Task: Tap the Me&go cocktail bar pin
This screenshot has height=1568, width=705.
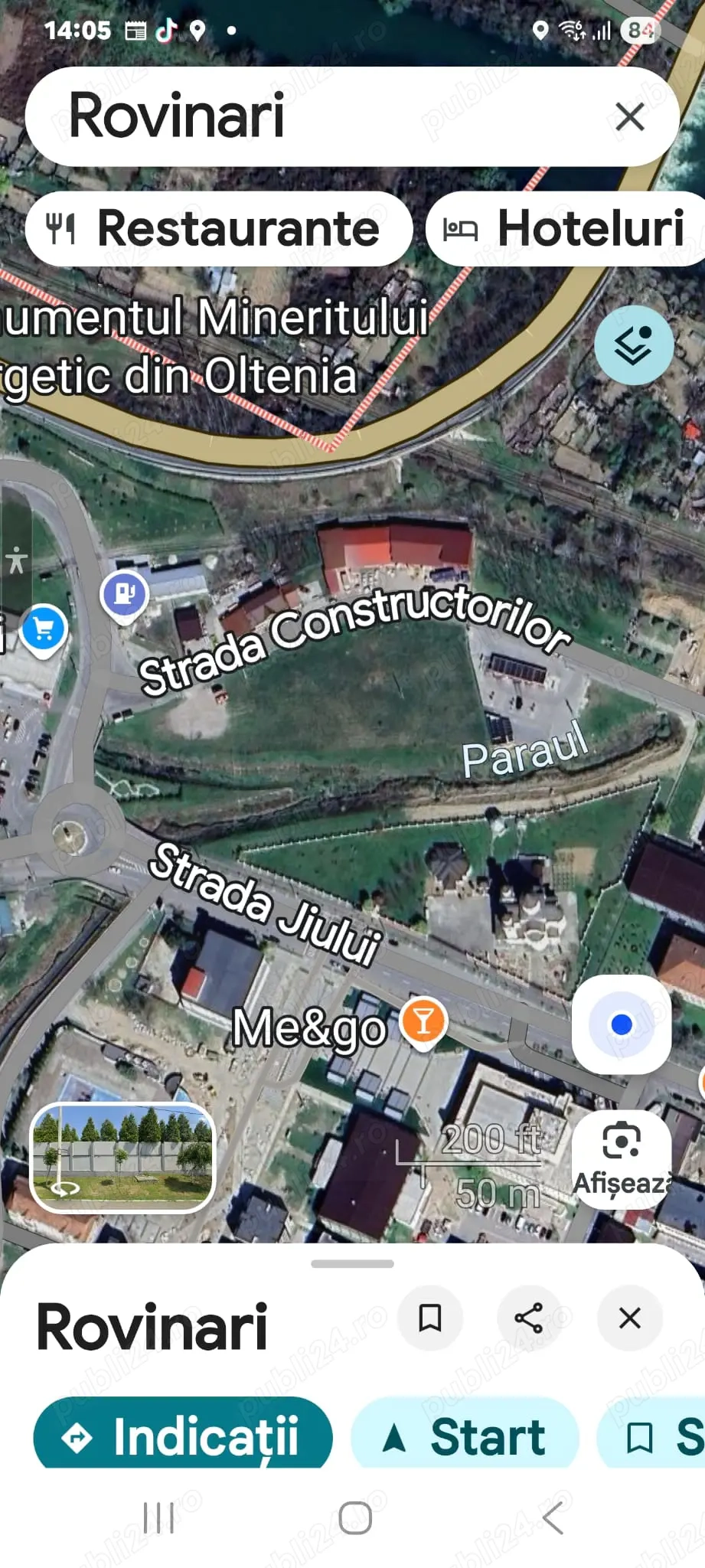Action: click(420, 1021)
